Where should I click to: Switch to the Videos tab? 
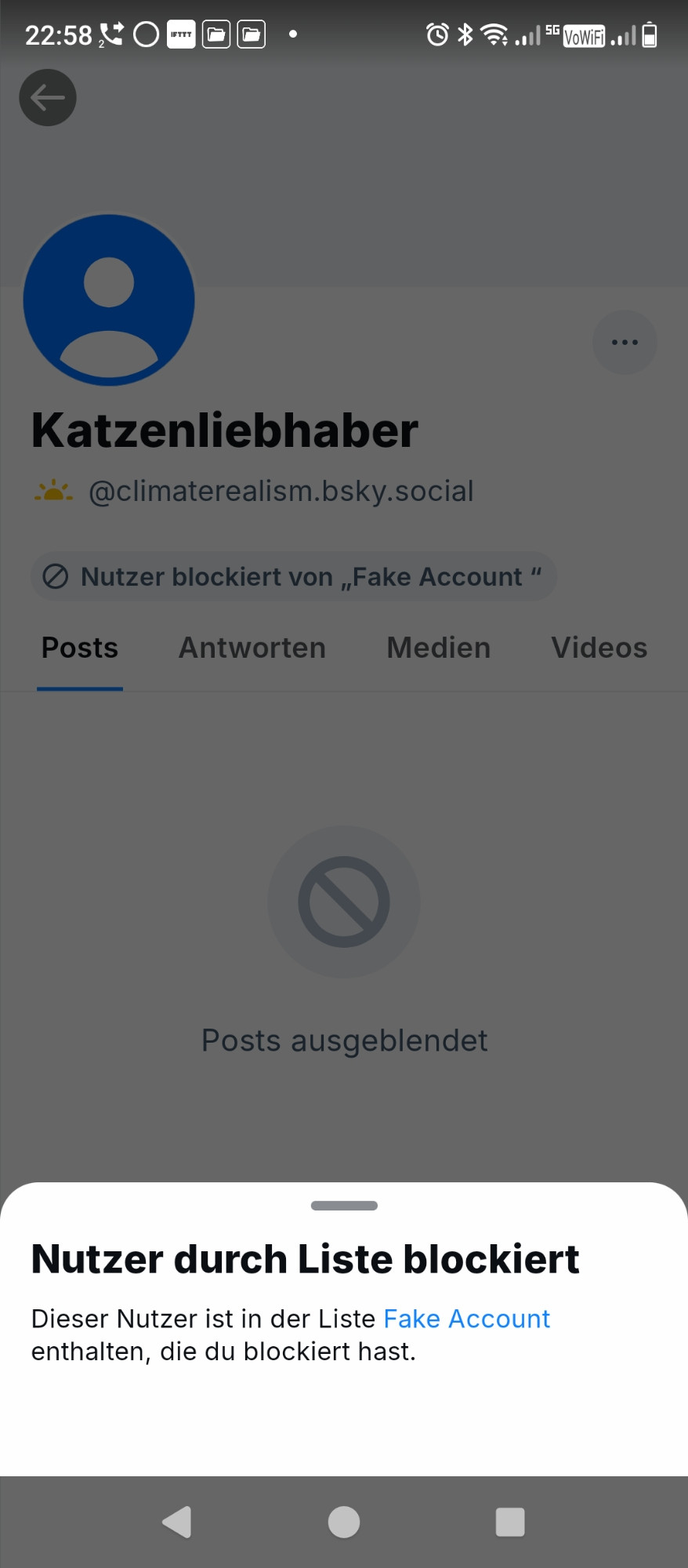point(599,648)
